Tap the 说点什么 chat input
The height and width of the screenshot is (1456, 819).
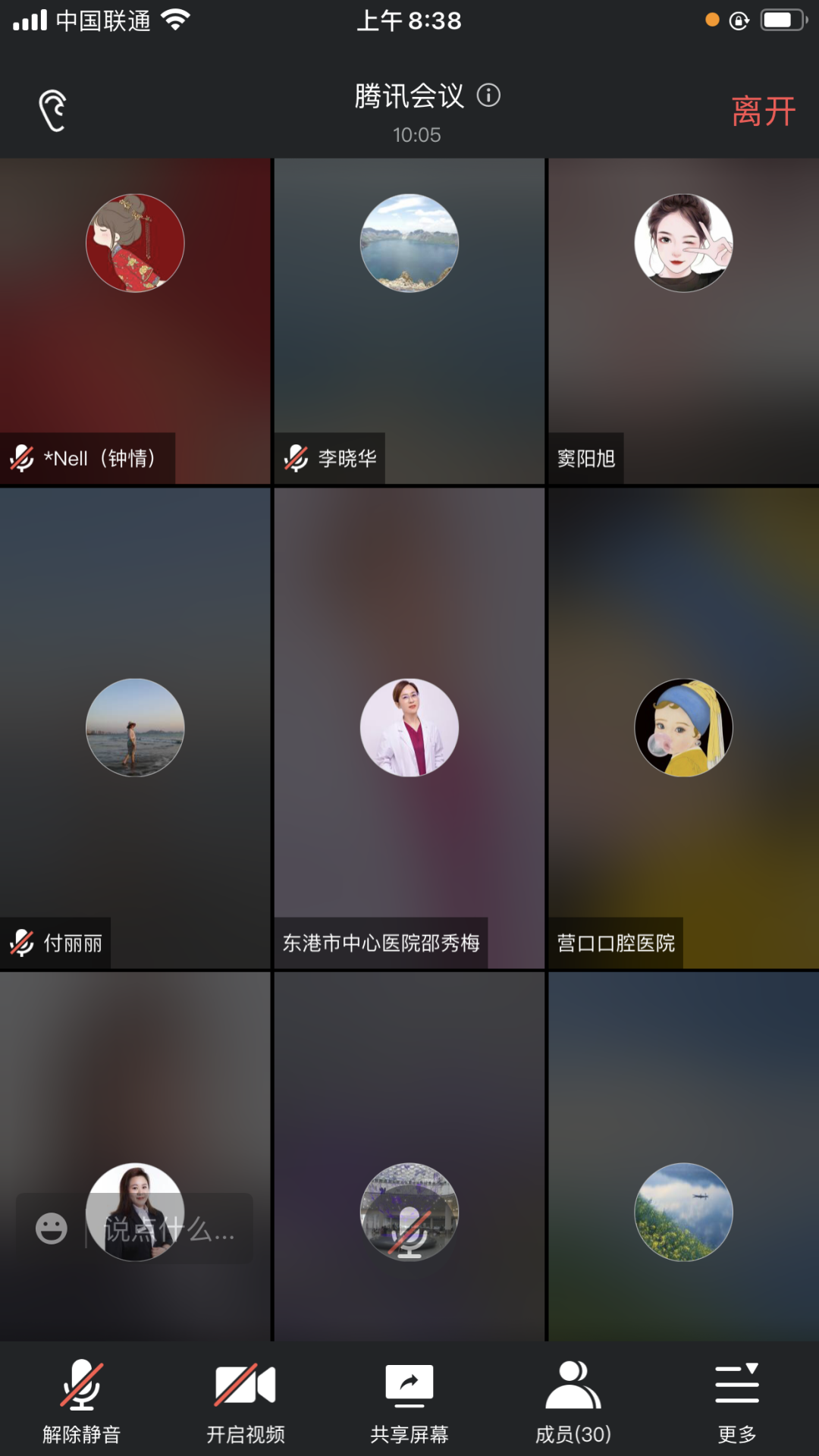pos(170,1229)
